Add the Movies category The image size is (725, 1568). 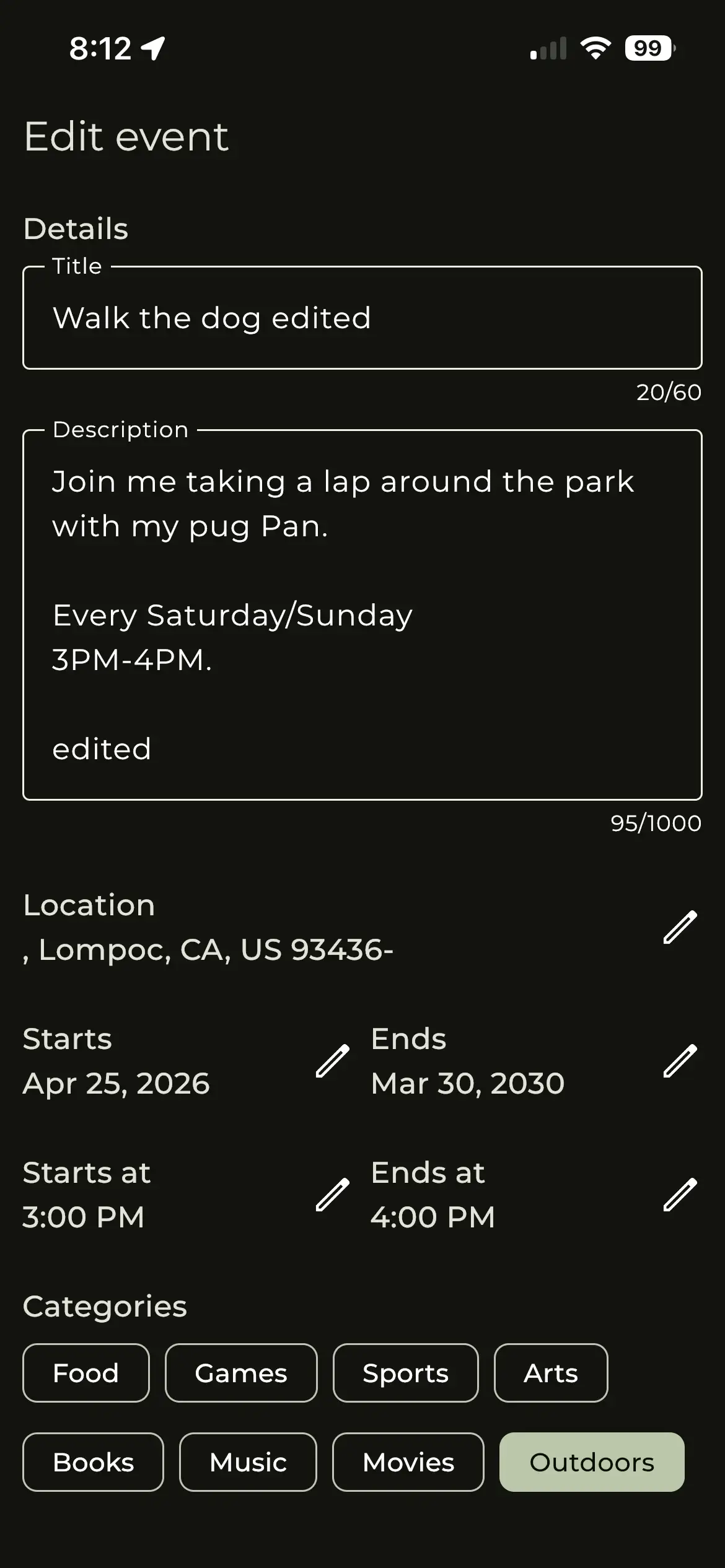[x=408, y=1462]
